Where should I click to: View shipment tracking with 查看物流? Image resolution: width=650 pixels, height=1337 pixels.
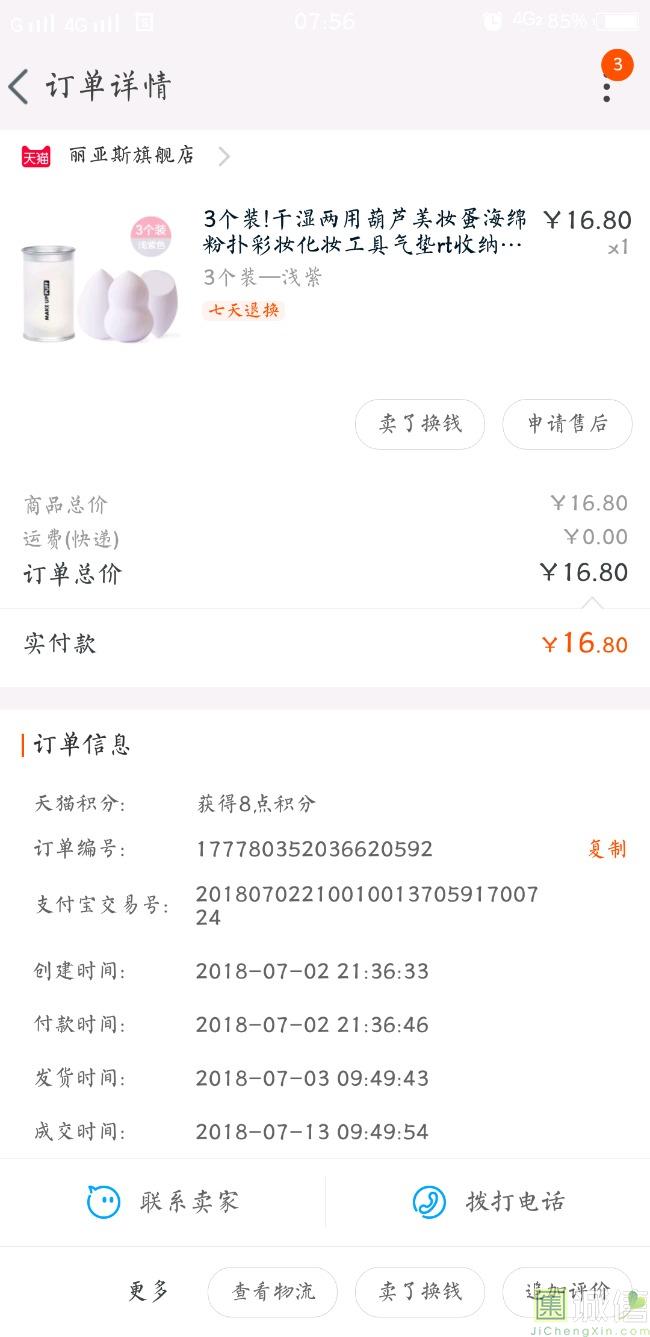pyautogui.click(x=273, y=1292)
